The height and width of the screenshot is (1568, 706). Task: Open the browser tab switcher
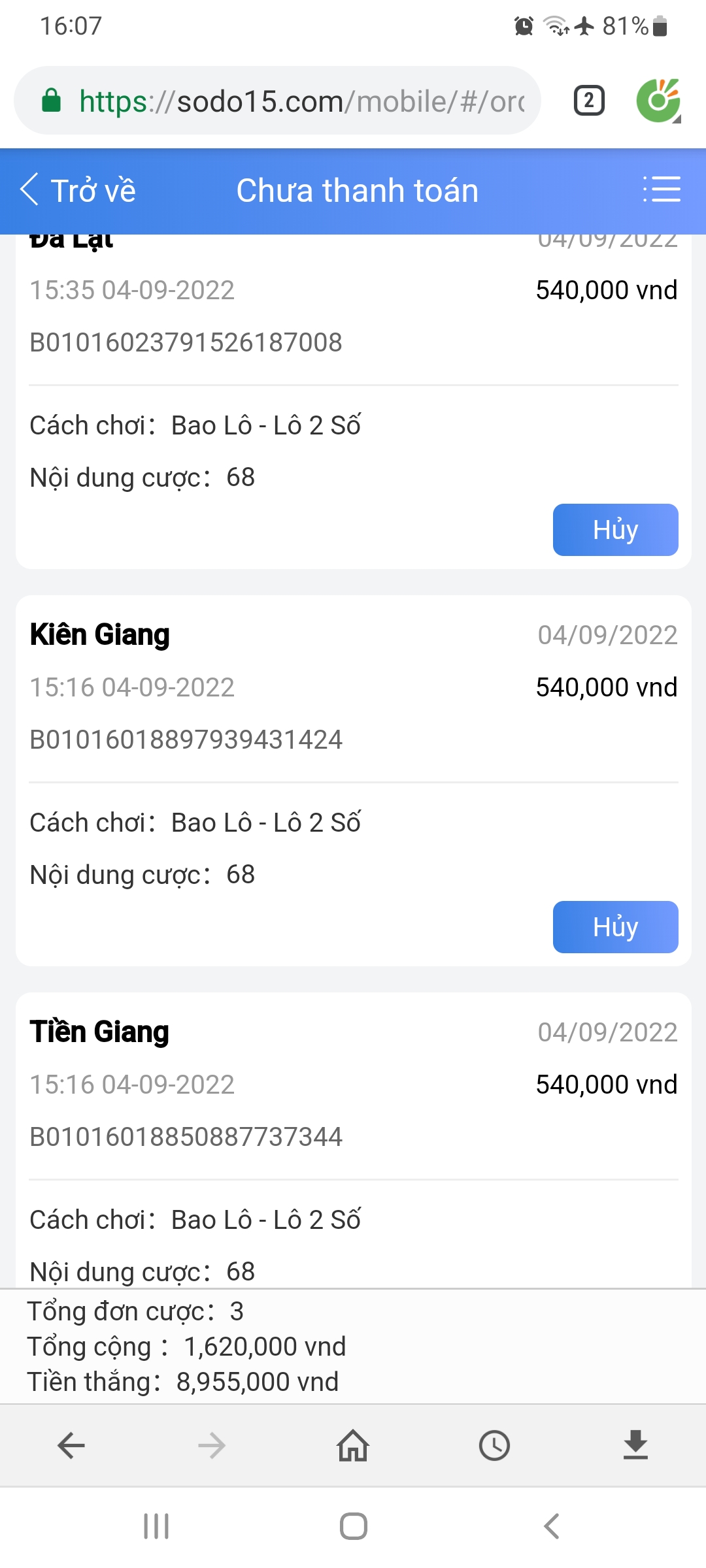pyautogui.click(x=589, y=101)
